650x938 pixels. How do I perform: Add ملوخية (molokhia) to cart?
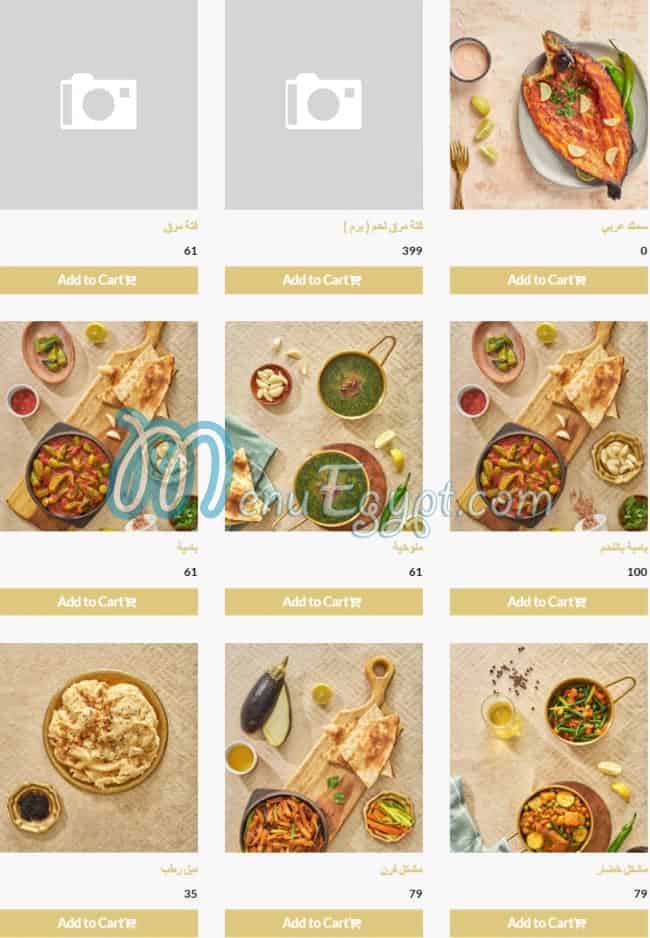[323, 602]
